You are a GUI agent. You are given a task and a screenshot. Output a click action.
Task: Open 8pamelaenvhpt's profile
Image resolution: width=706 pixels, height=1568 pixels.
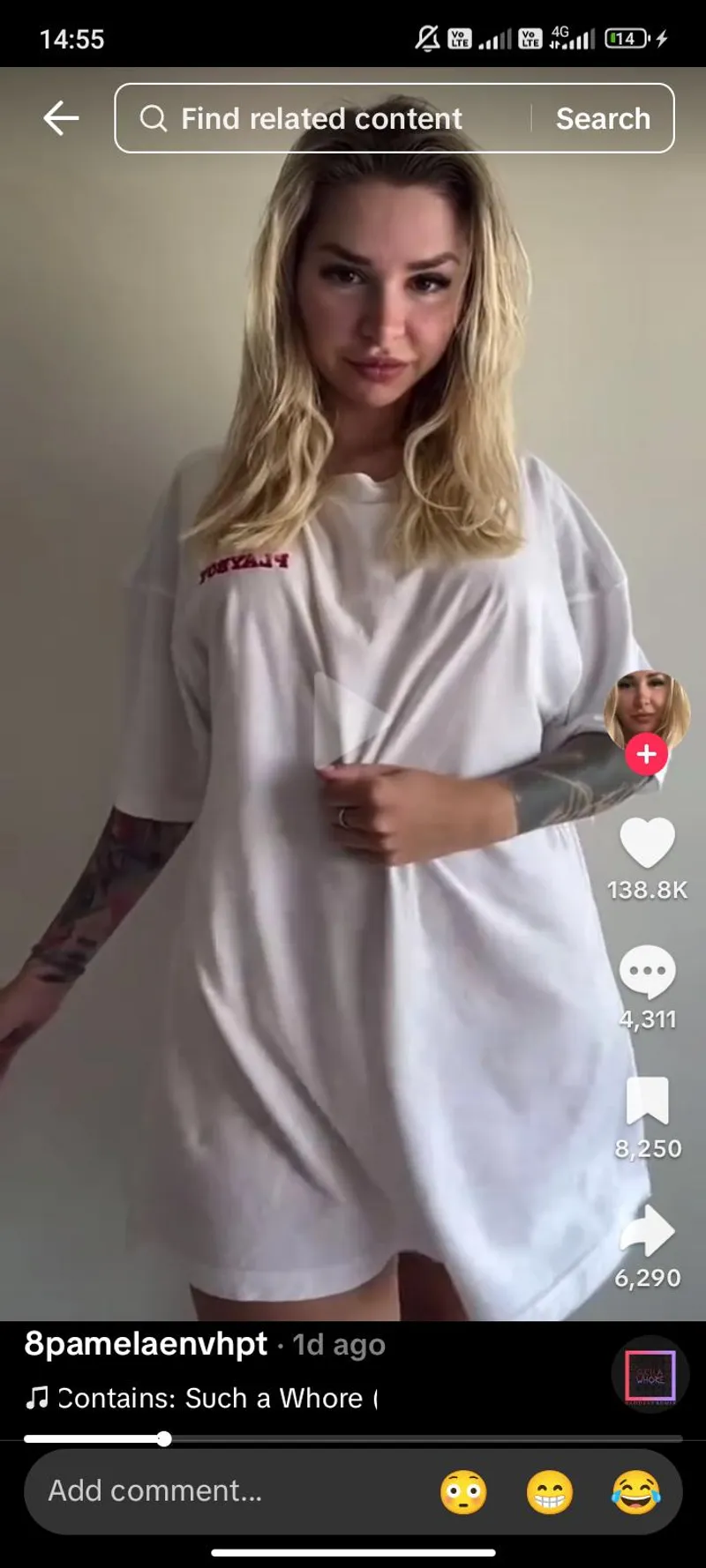(x=146, y=1343)
